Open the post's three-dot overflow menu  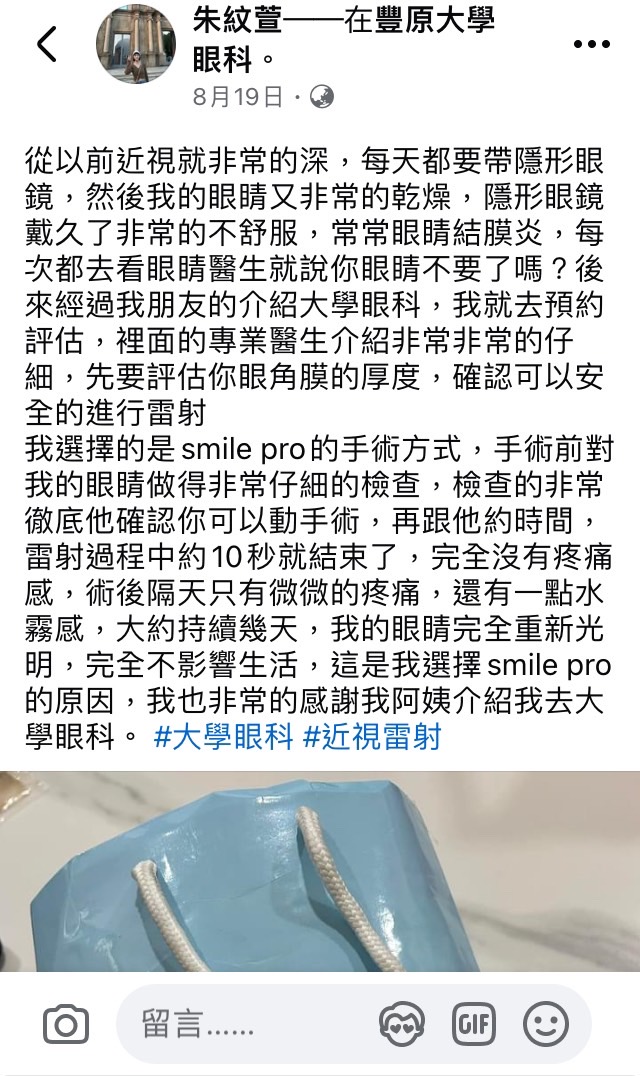pyautogui.click(x=593, y=44)
